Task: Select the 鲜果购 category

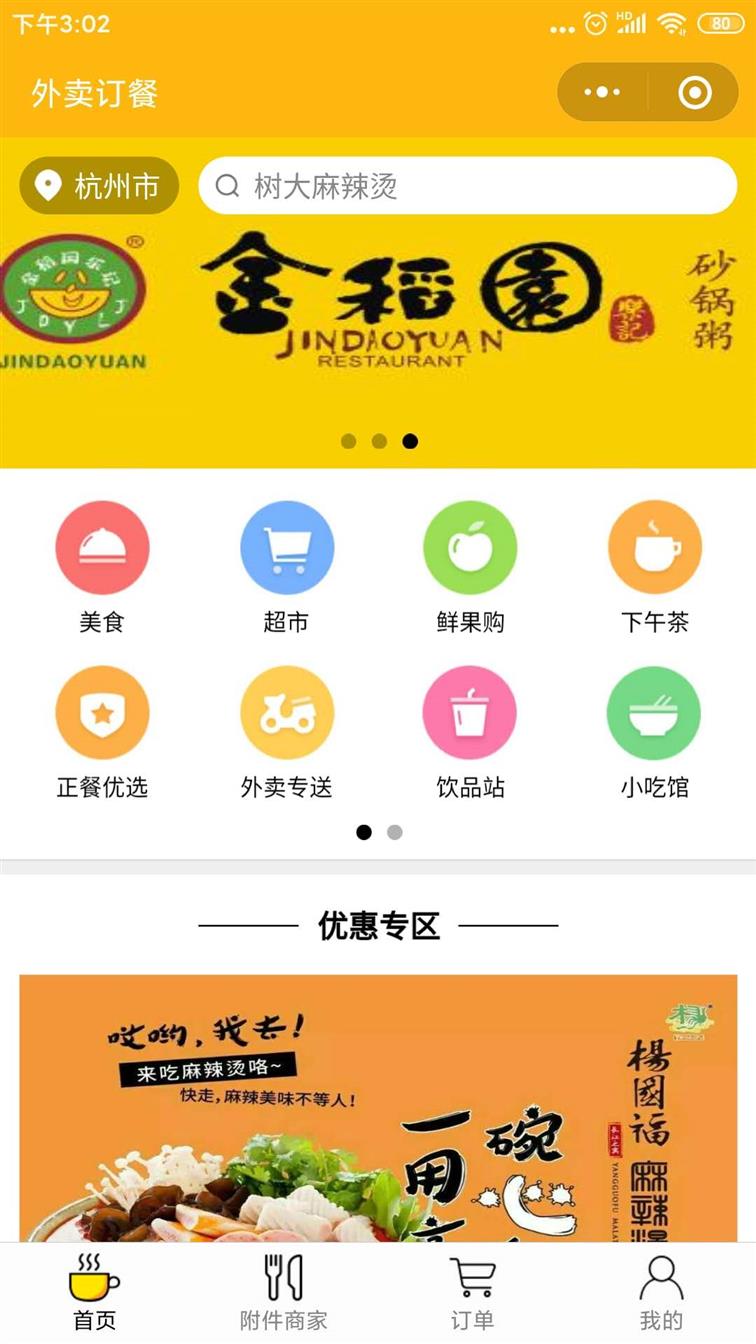Action: [x=470, y=567]
